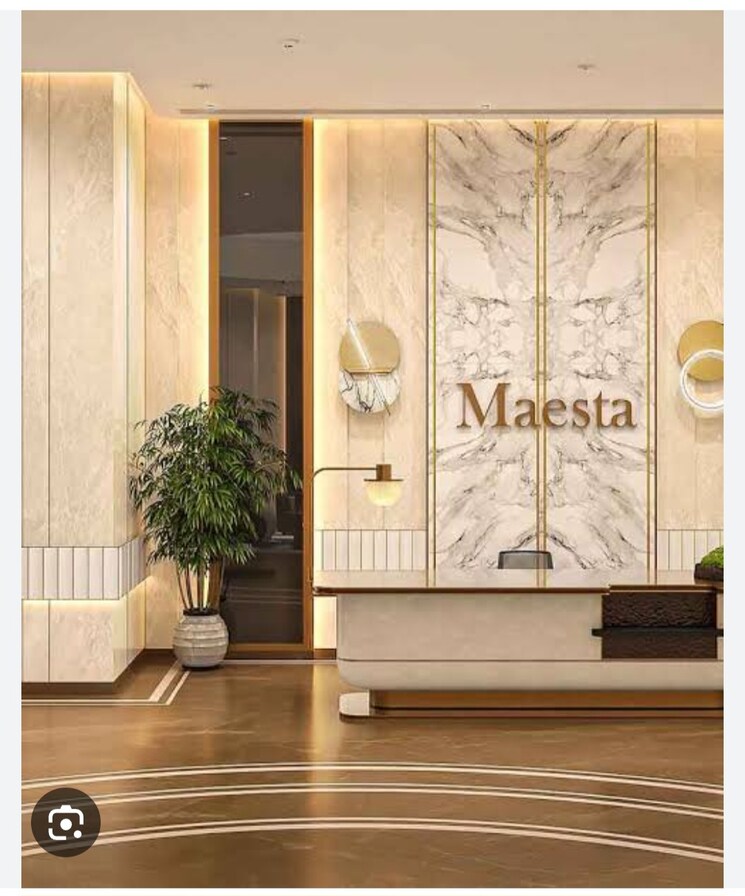Click the reception desk surface
Viewport: 745px width, 896px height.
470,590
